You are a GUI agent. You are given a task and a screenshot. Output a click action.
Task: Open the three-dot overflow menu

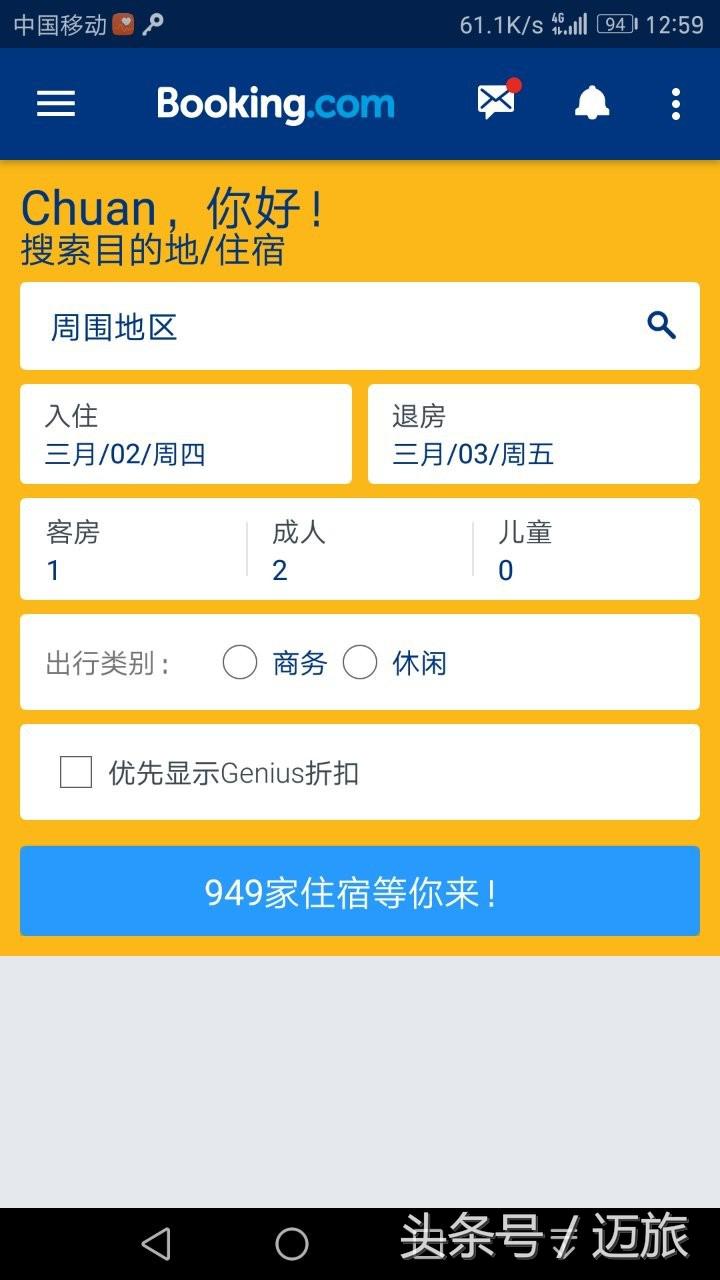(x=676, y=103)
